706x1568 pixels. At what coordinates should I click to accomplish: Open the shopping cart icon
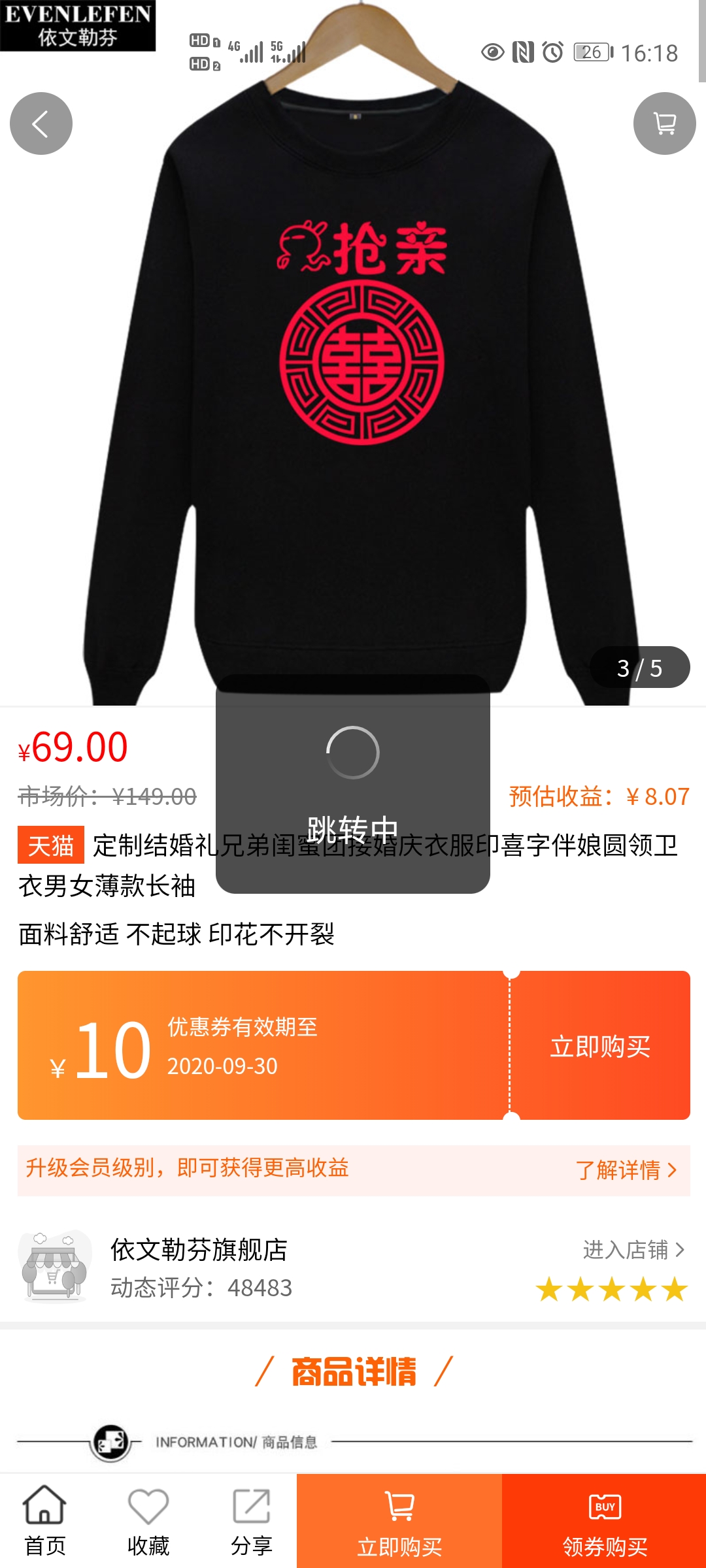pos(664,123)
